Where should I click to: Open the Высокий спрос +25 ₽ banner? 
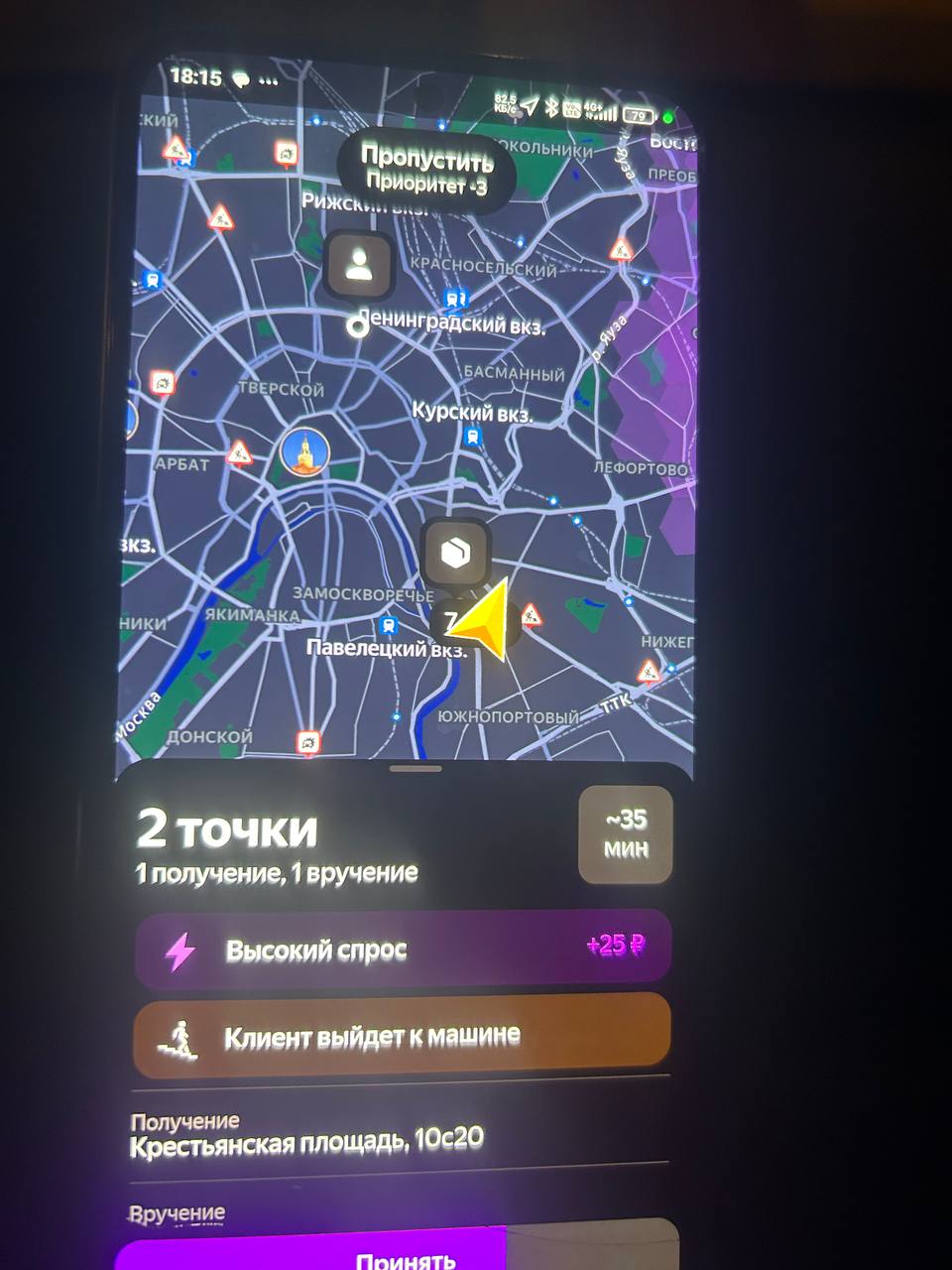tap(402, 950)
